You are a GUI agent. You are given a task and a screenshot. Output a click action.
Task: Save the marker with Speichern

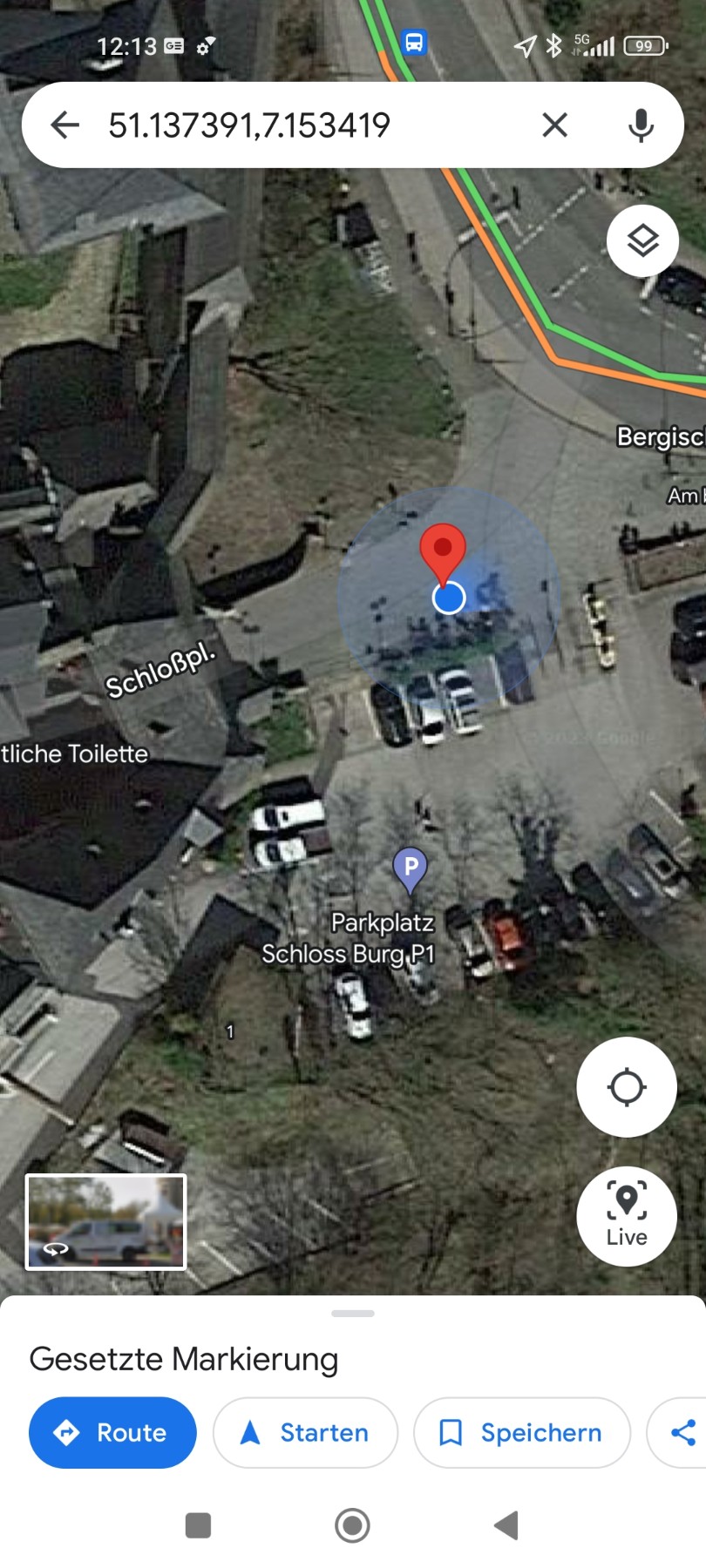pyautogui.click(x=521, y=1432)
